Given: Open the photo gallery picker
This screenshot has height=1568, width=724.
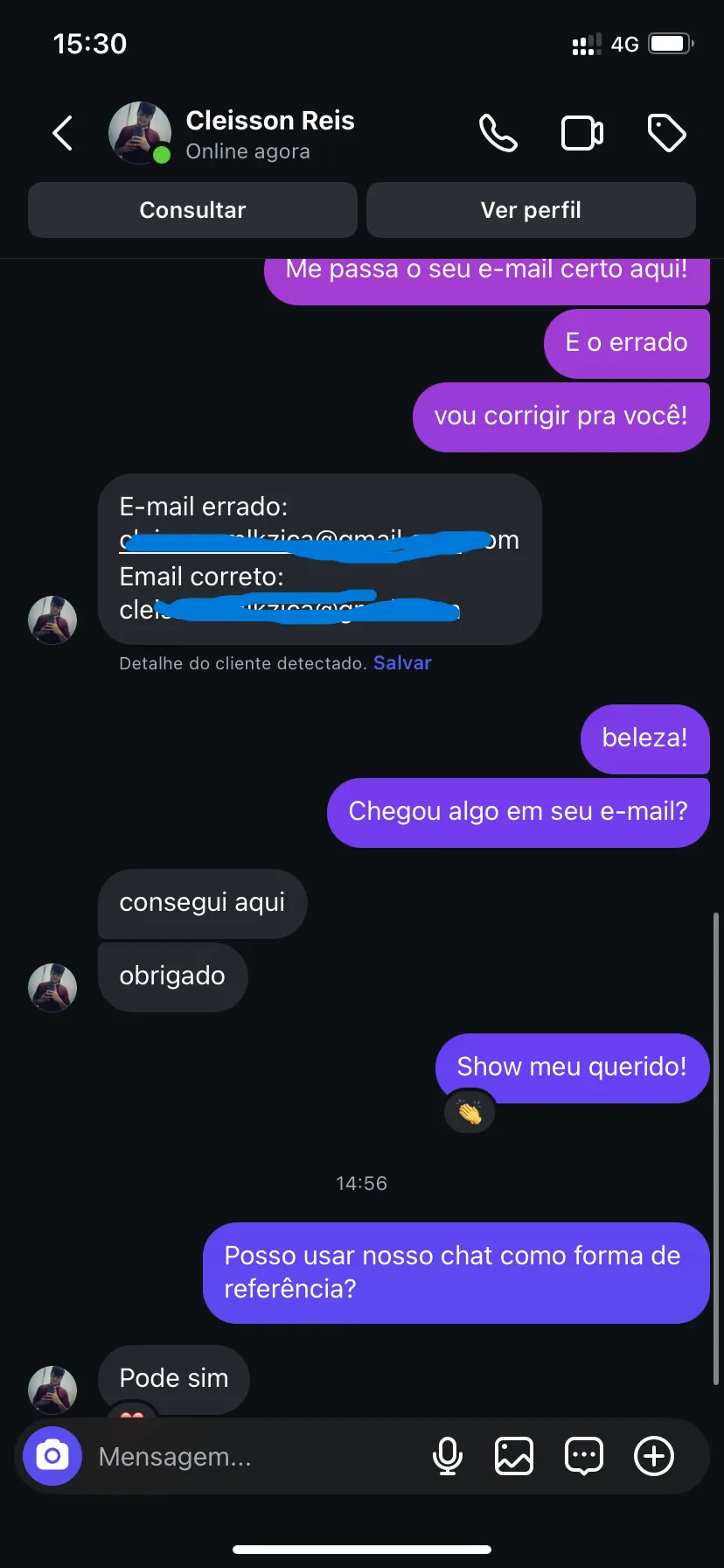Looking at the screenshot, I should click(514, 1455).
